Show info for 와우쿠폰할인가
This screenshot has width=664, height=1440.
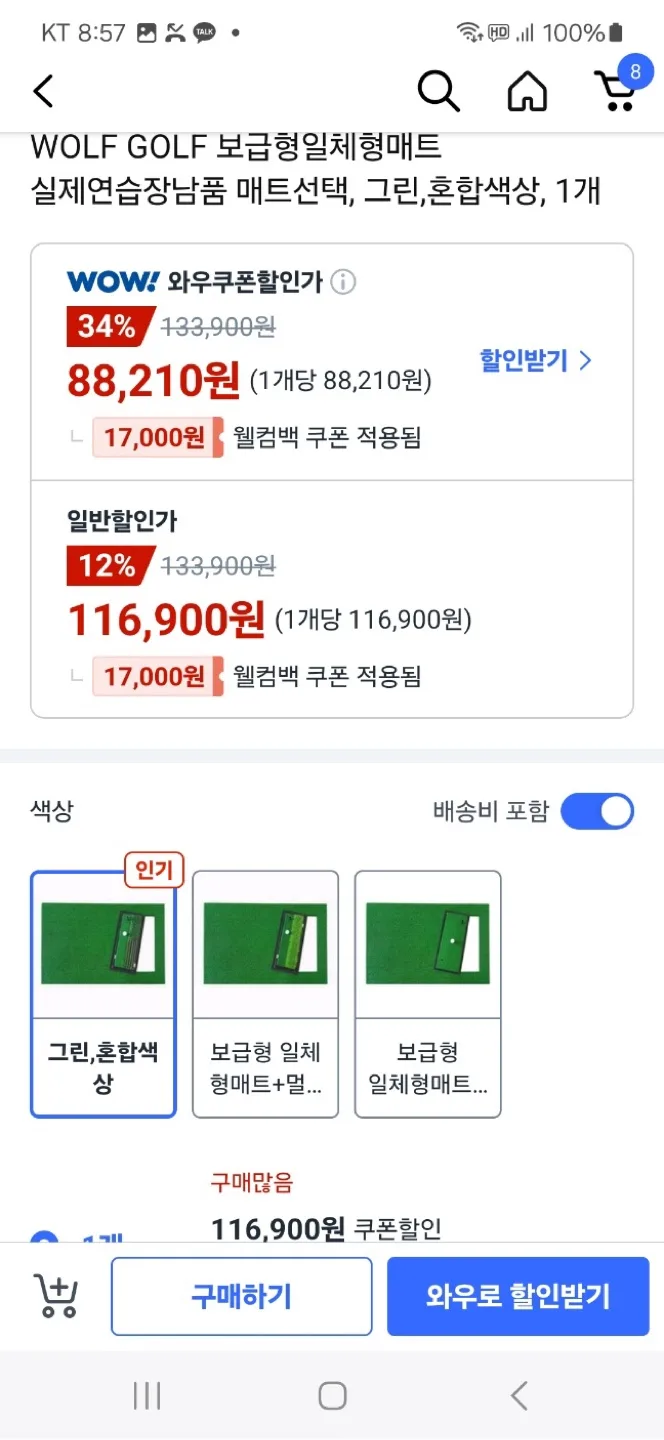click(343, 283)
